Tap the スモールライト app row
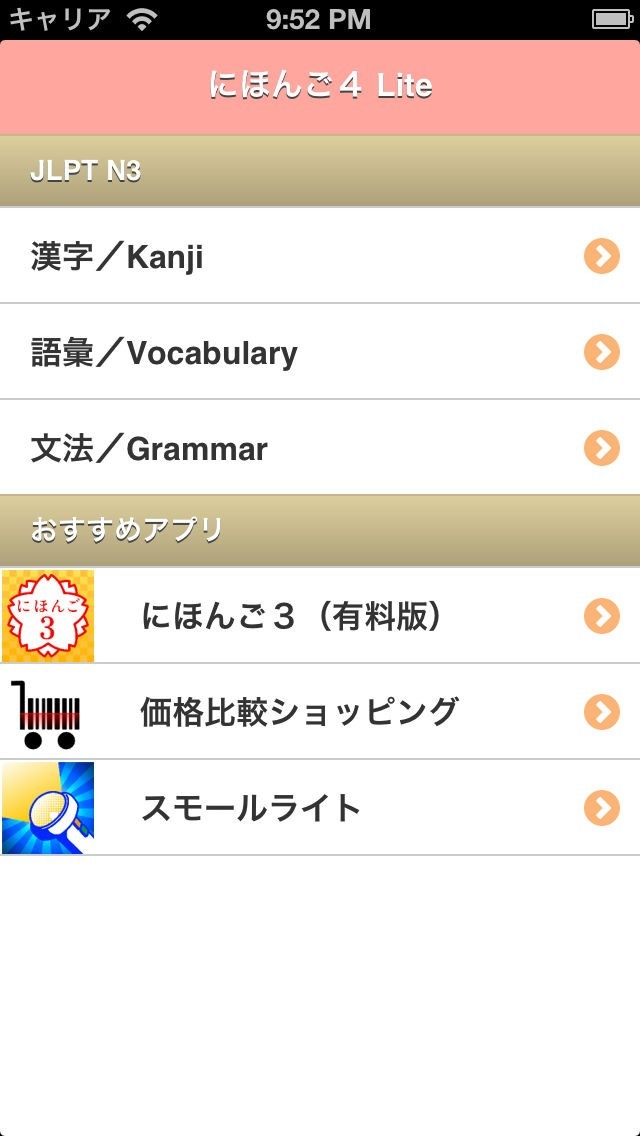This screenshot has height=1136, width=640. tap(320, 808)
